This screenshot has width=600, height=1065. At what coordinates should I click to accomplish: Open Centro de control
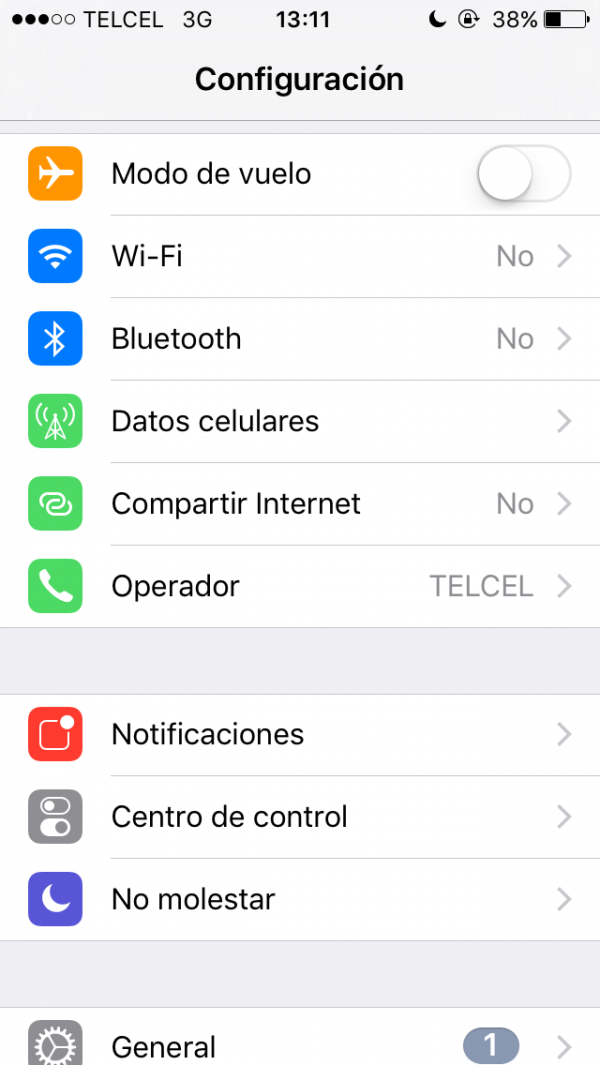click(x=300, y=817)
